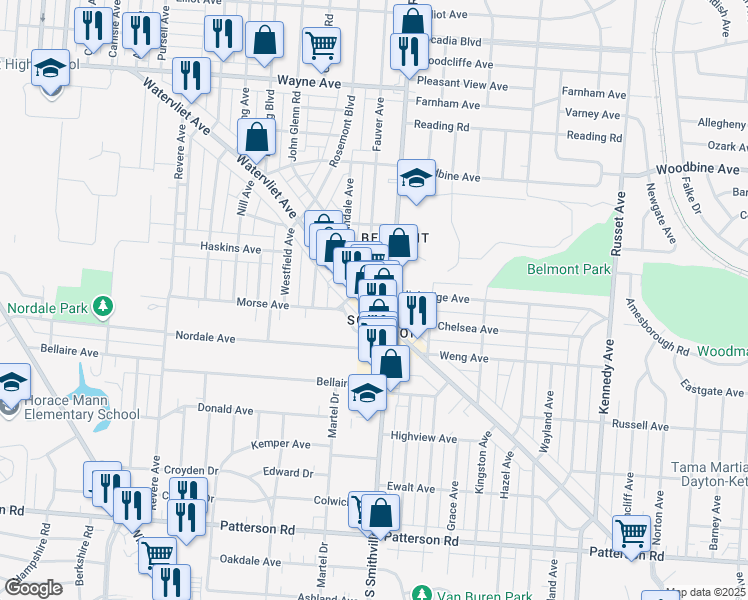The image size is (748, 600).
Task: Open the school marker near Woodbine Ave
Action: (x=416, y=182)
